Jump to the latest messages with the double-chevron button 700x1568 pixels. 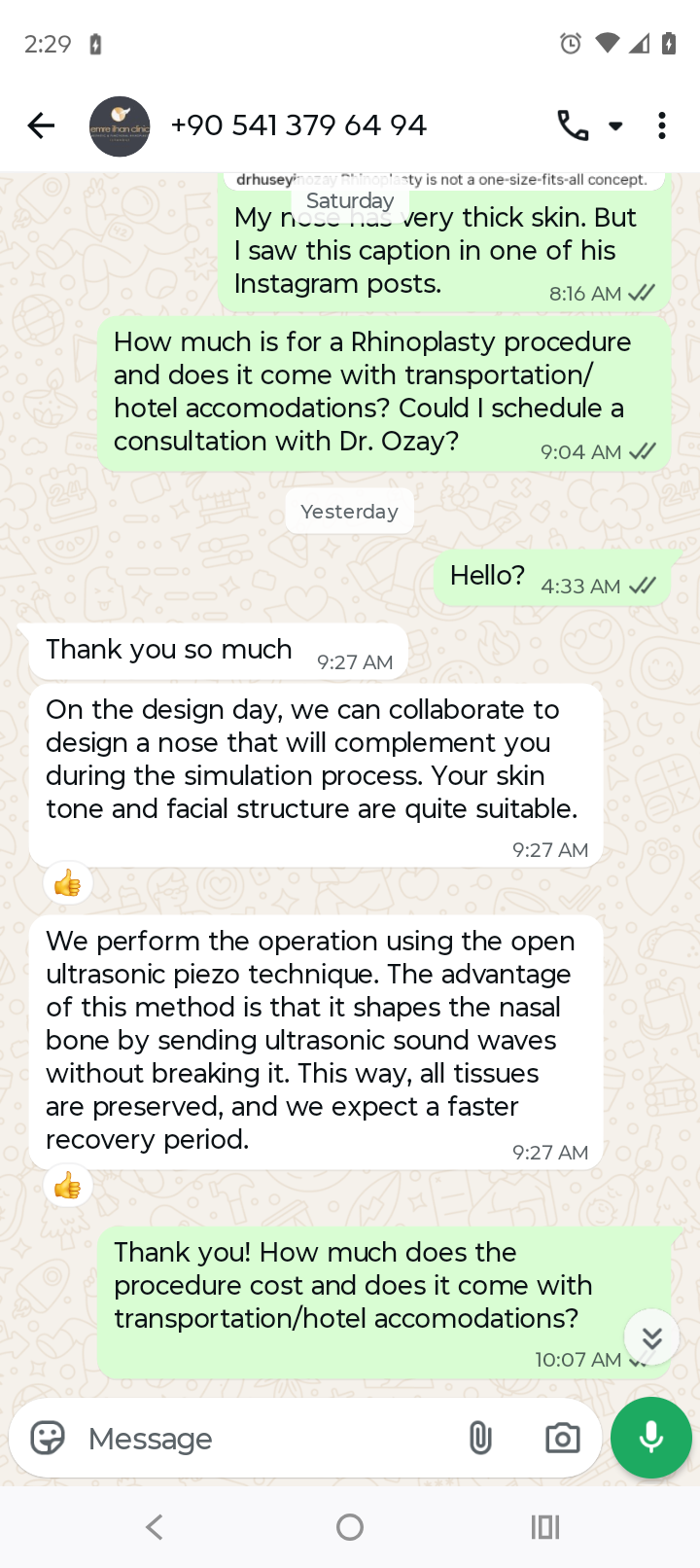pos(650,1338)
